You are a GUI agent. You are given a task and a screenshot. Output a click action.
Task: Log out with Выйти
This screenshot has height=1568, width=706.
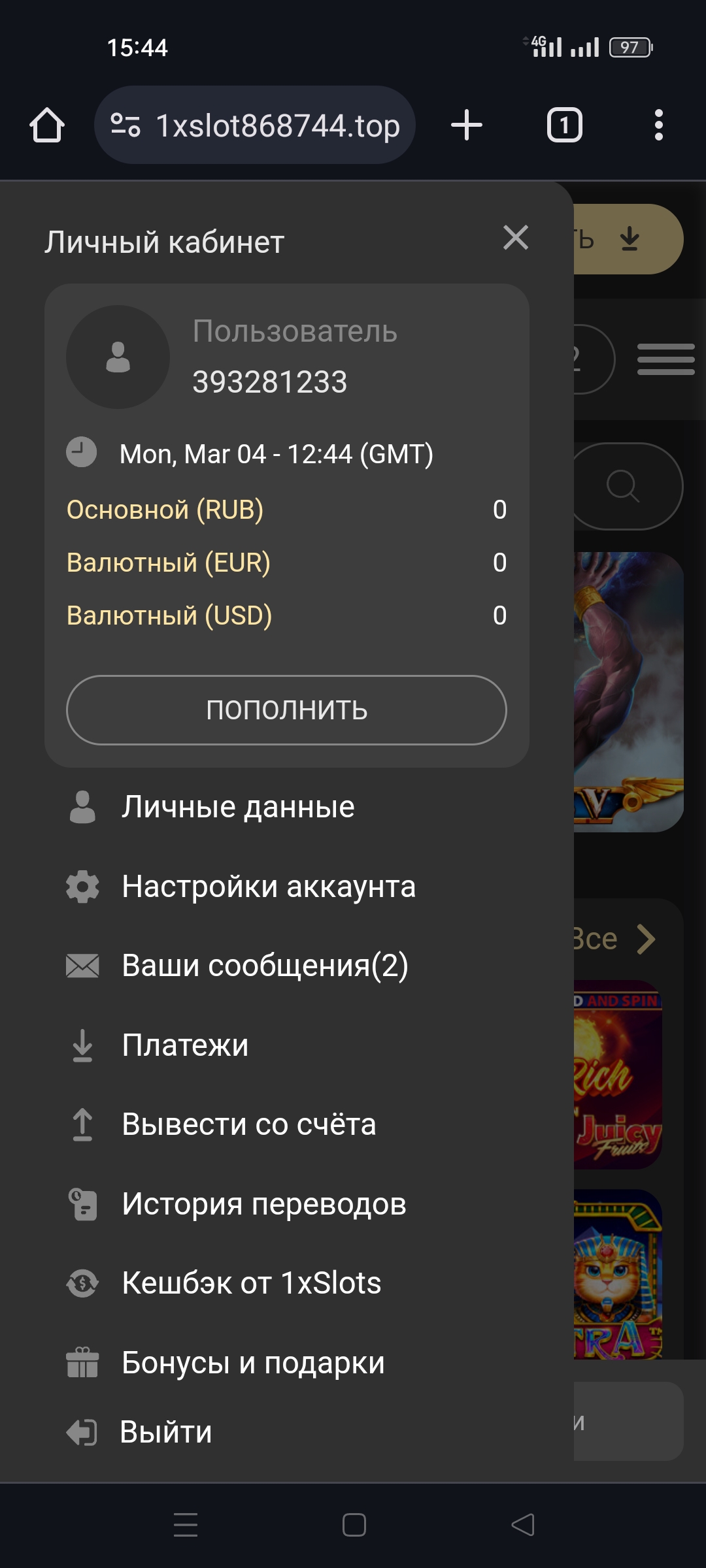point(166,1432)
